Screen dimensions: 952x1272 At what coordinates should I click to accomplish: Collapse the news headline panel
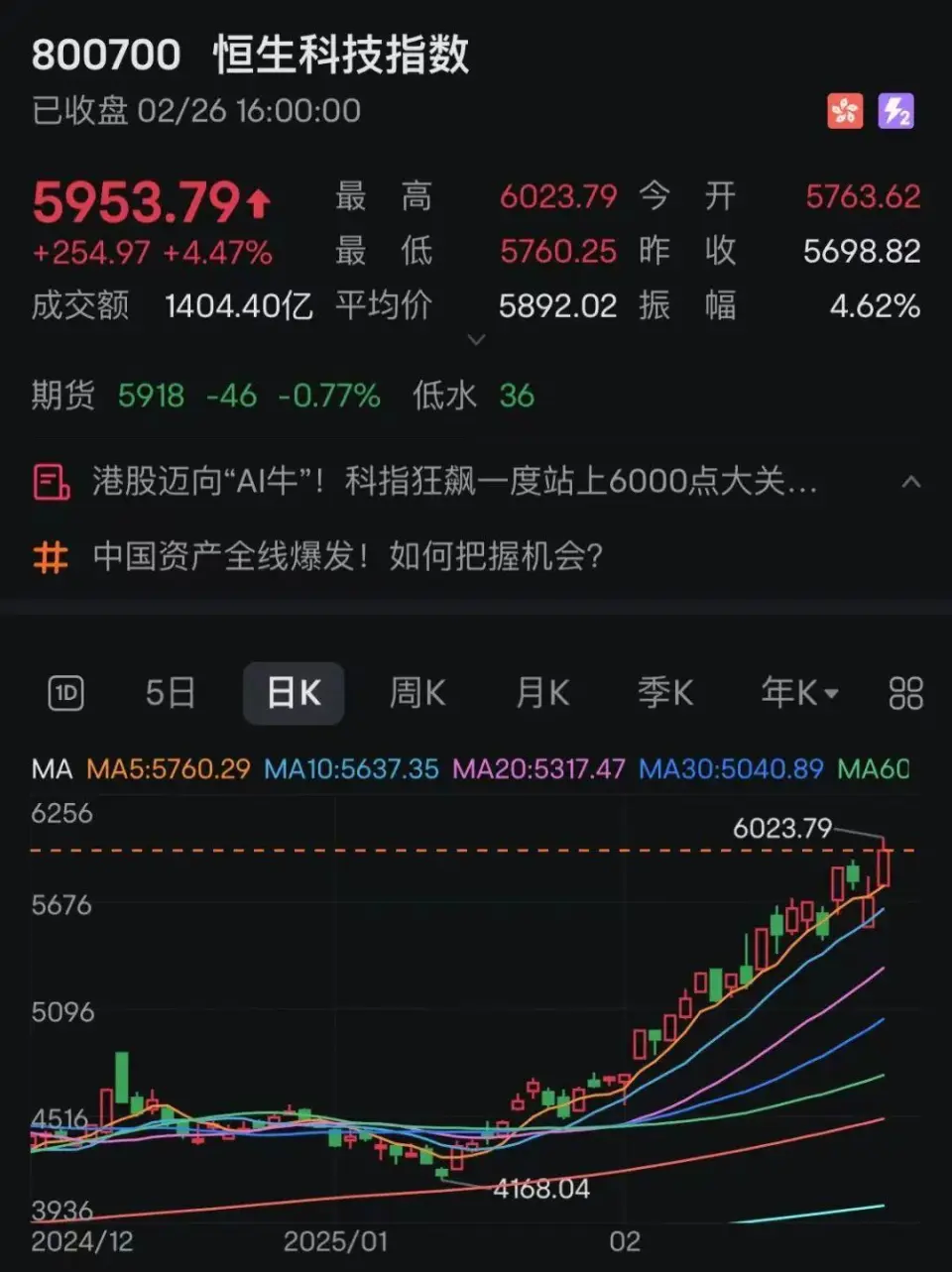[x=910, y=483]
